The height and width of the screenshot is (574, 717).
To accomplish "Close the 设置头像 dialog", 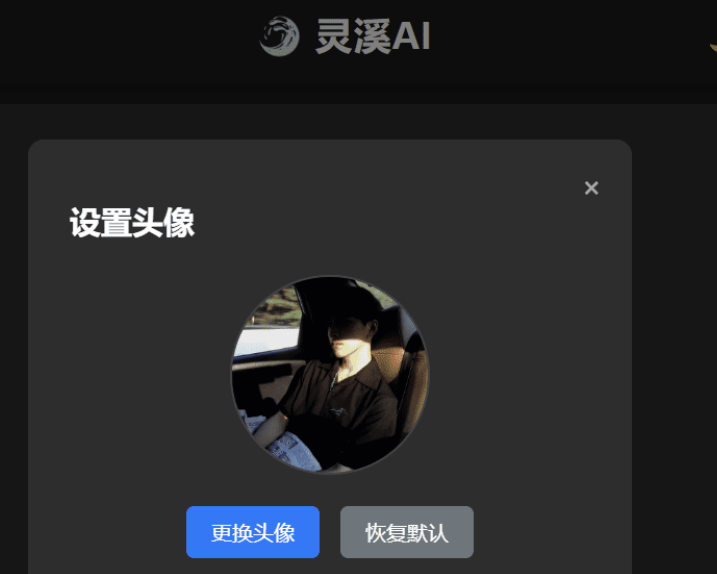I will tap(591, 188).
